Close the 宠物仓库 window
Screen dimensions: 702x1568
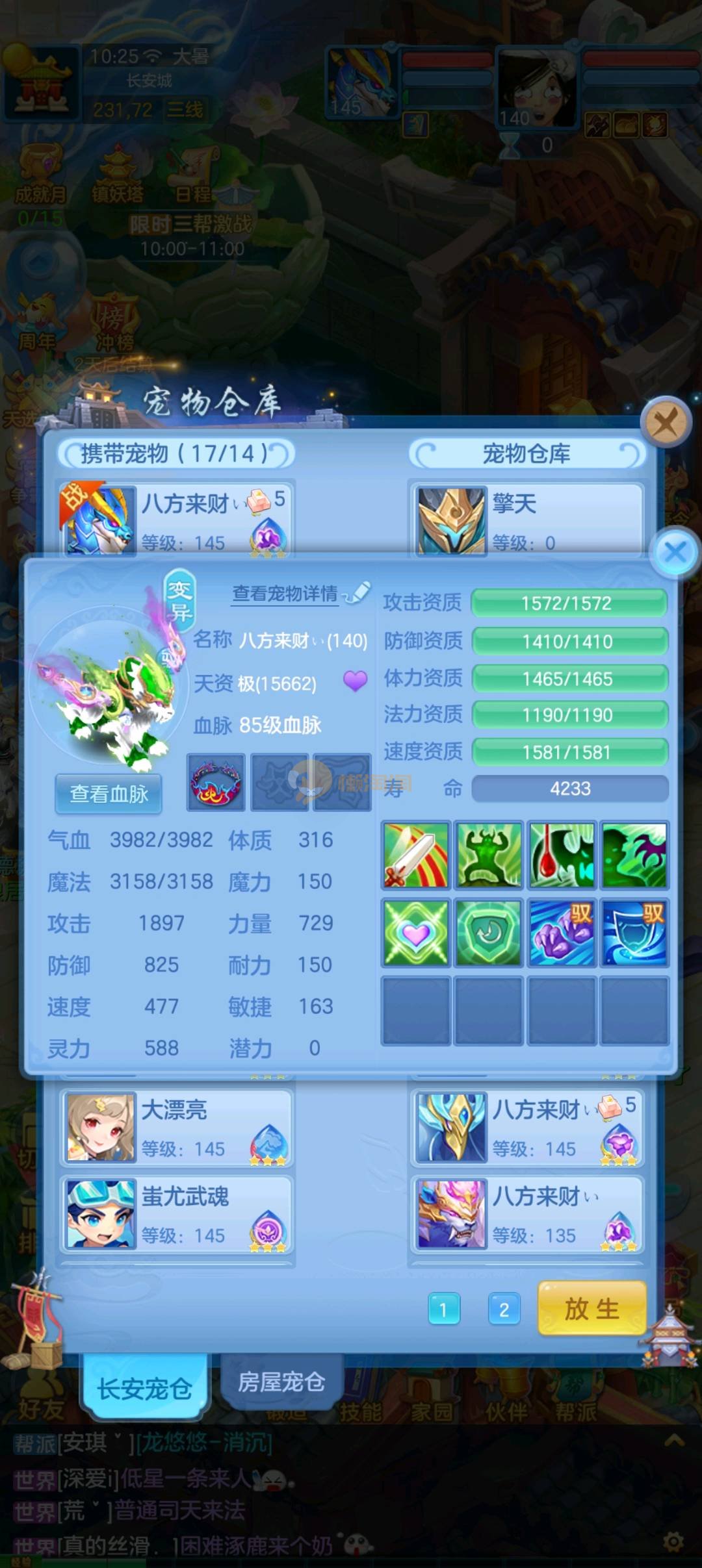(666, 424)
